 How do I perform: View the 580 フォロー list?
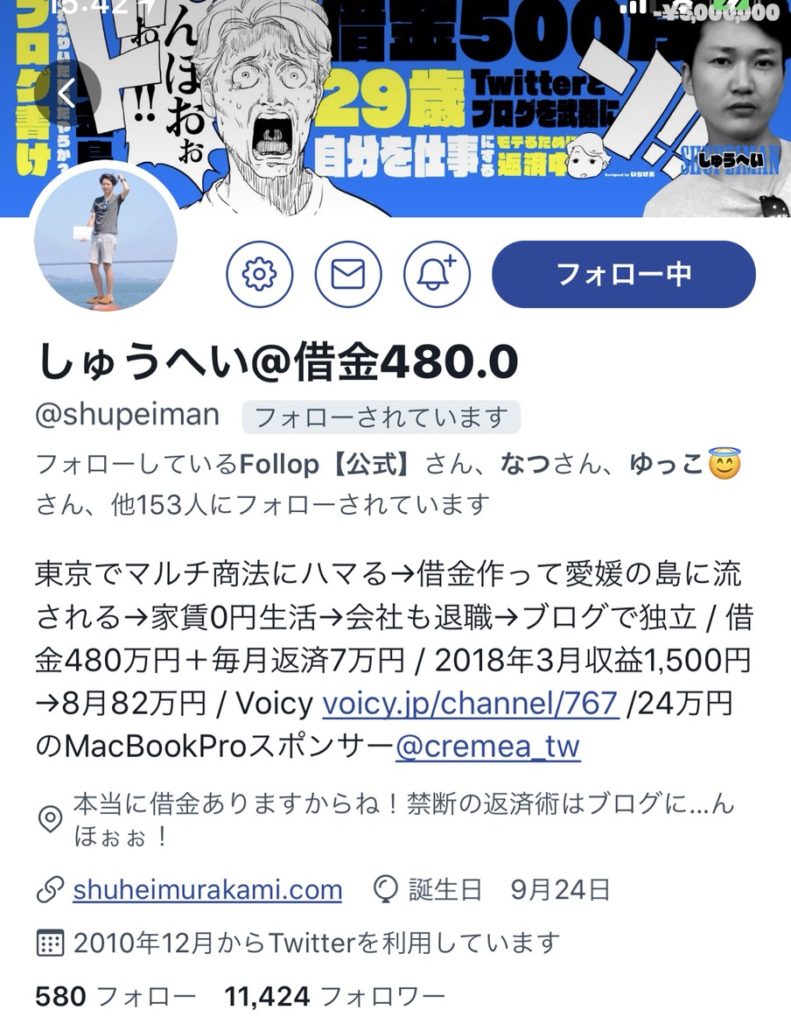point(115,996)
